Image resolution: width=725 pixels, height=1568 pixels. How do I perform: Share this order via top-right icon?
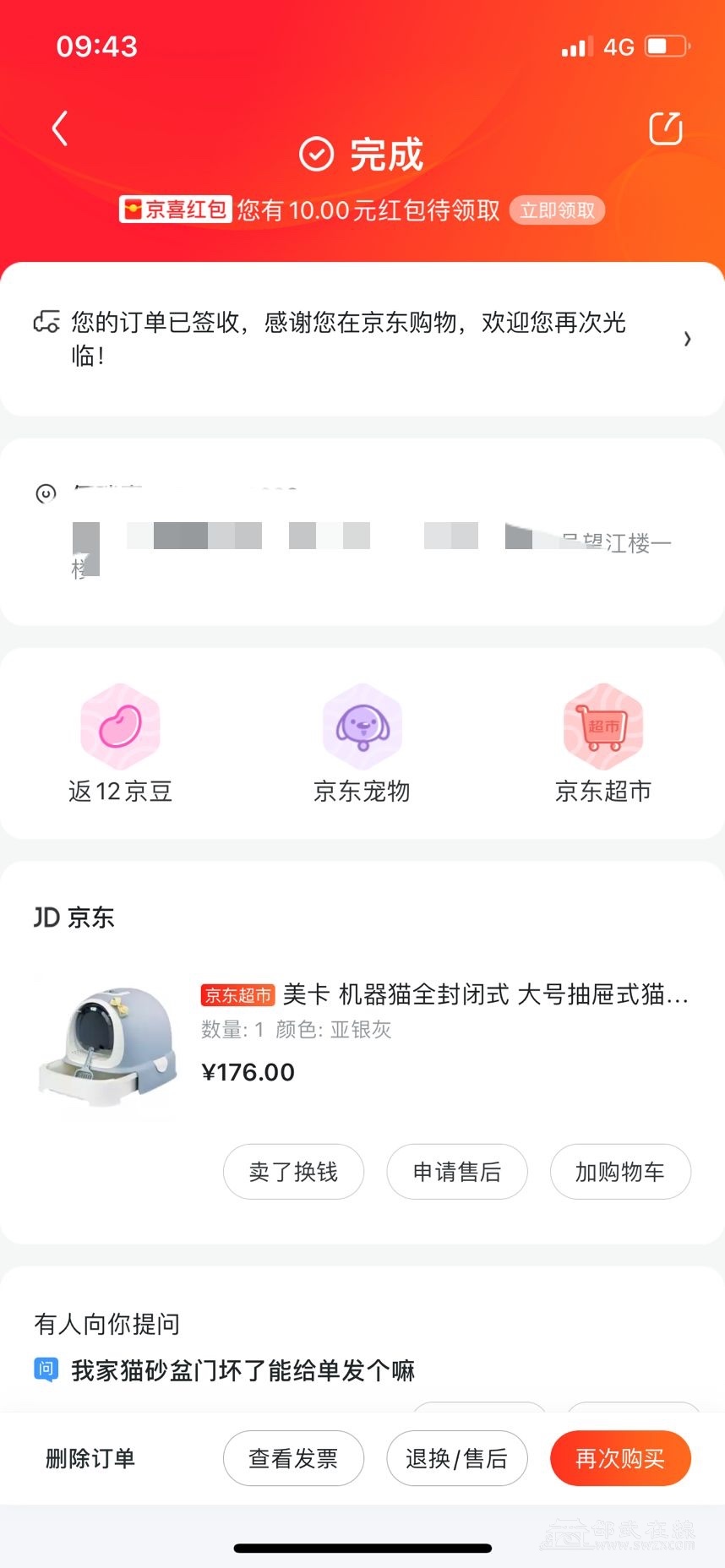tap(665, 128)
